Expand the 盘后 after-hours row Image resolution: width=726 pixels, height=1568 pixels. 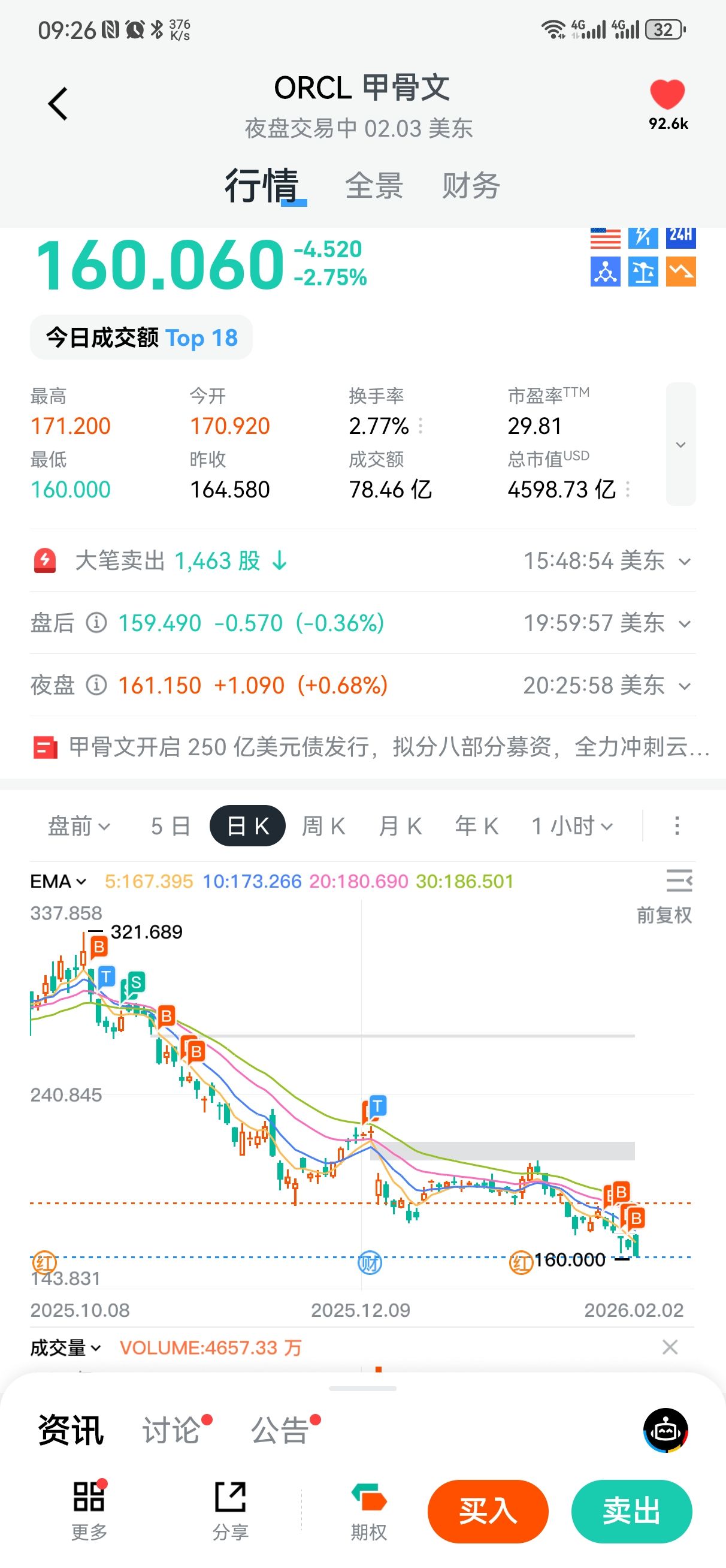click(684, 624)
